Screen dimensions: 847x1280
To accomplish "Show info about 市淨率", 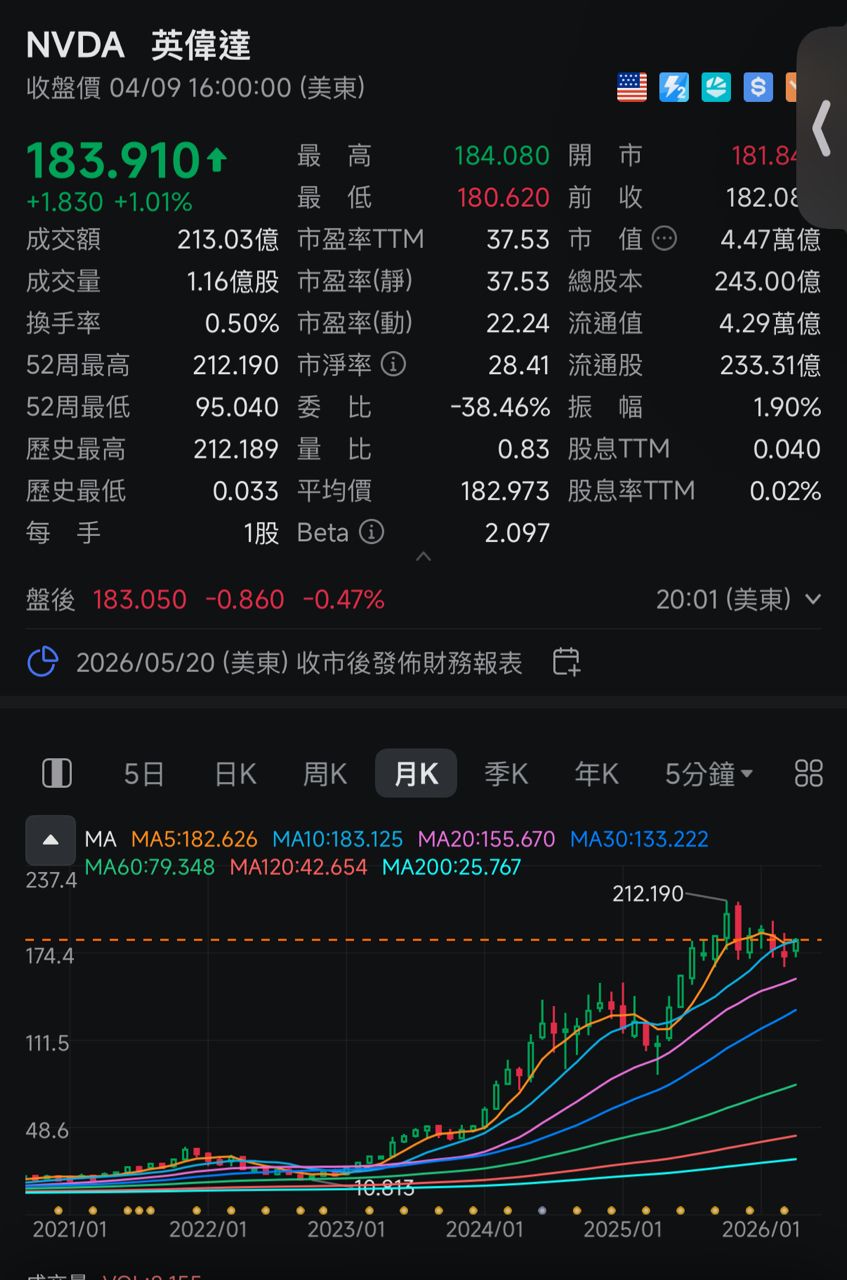I will 394,365.
